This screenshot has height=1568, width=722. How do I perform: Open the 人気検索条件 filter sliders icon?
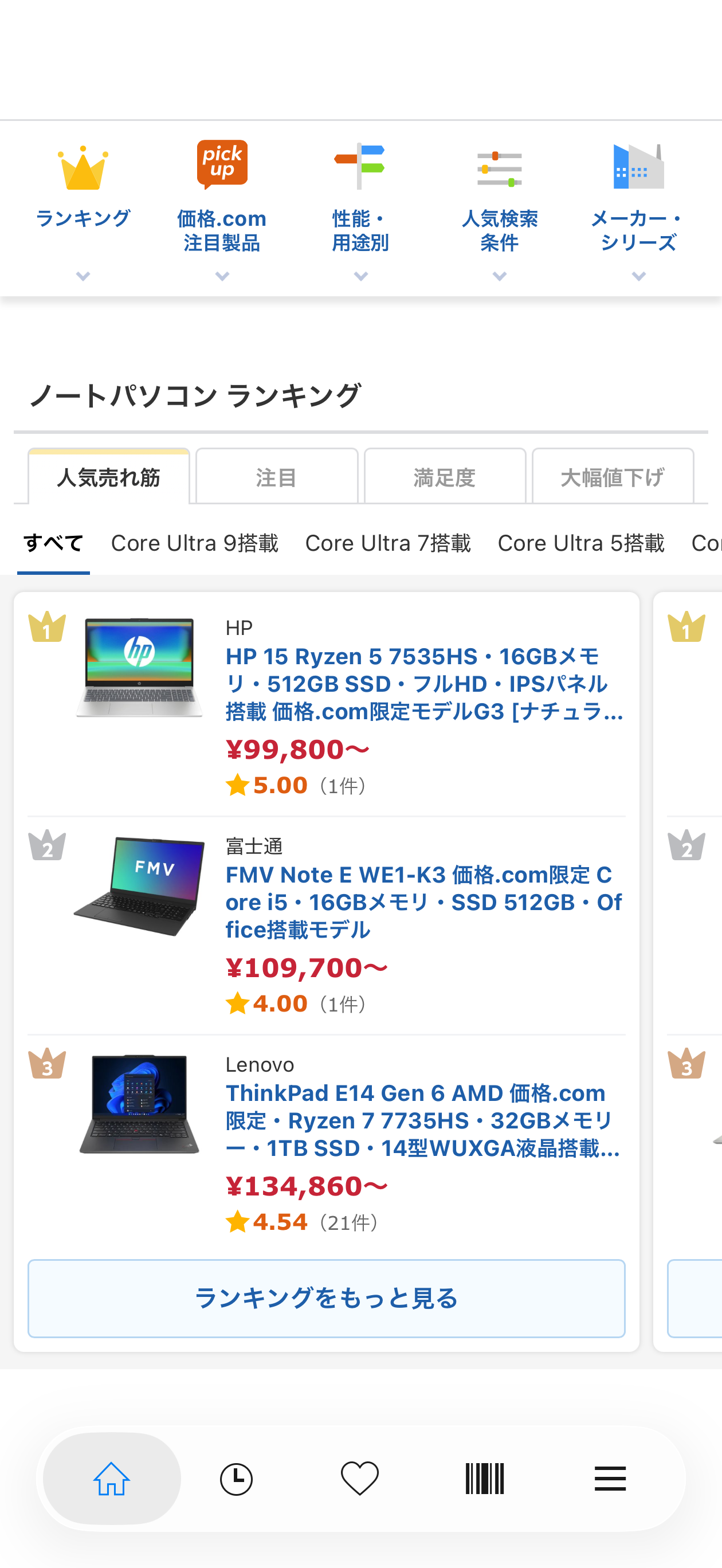pos(500,167)
